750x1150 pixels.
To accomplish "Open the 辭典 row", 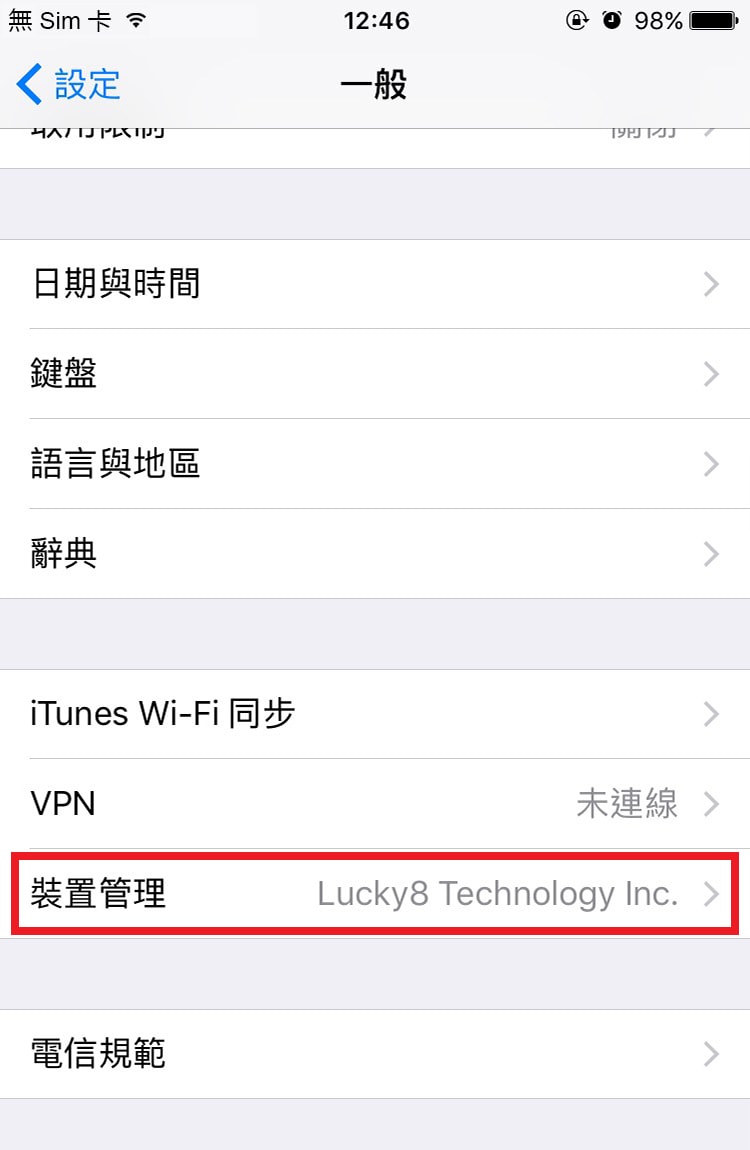I will (375, 554).
